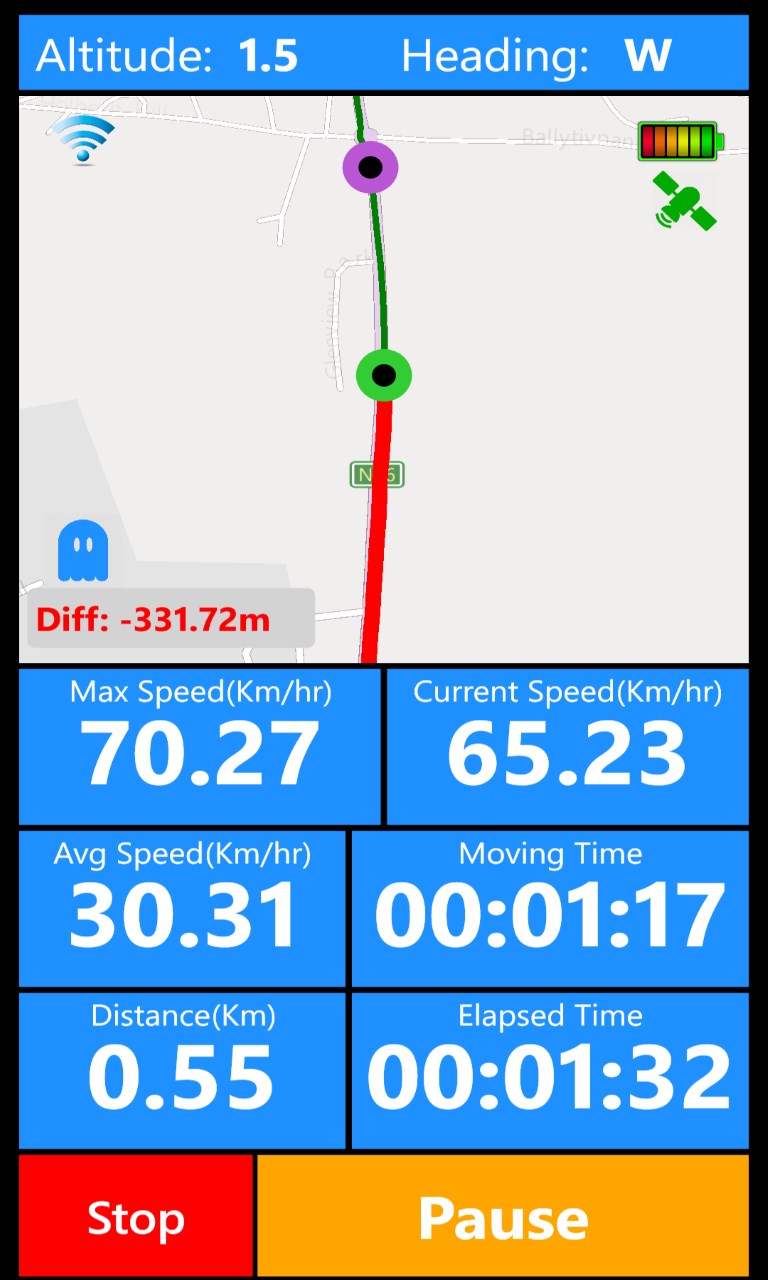Pause the current recording
The width and height of the screenshot is (768, 1280).
pyautogui.click(x=502, y=1216)
